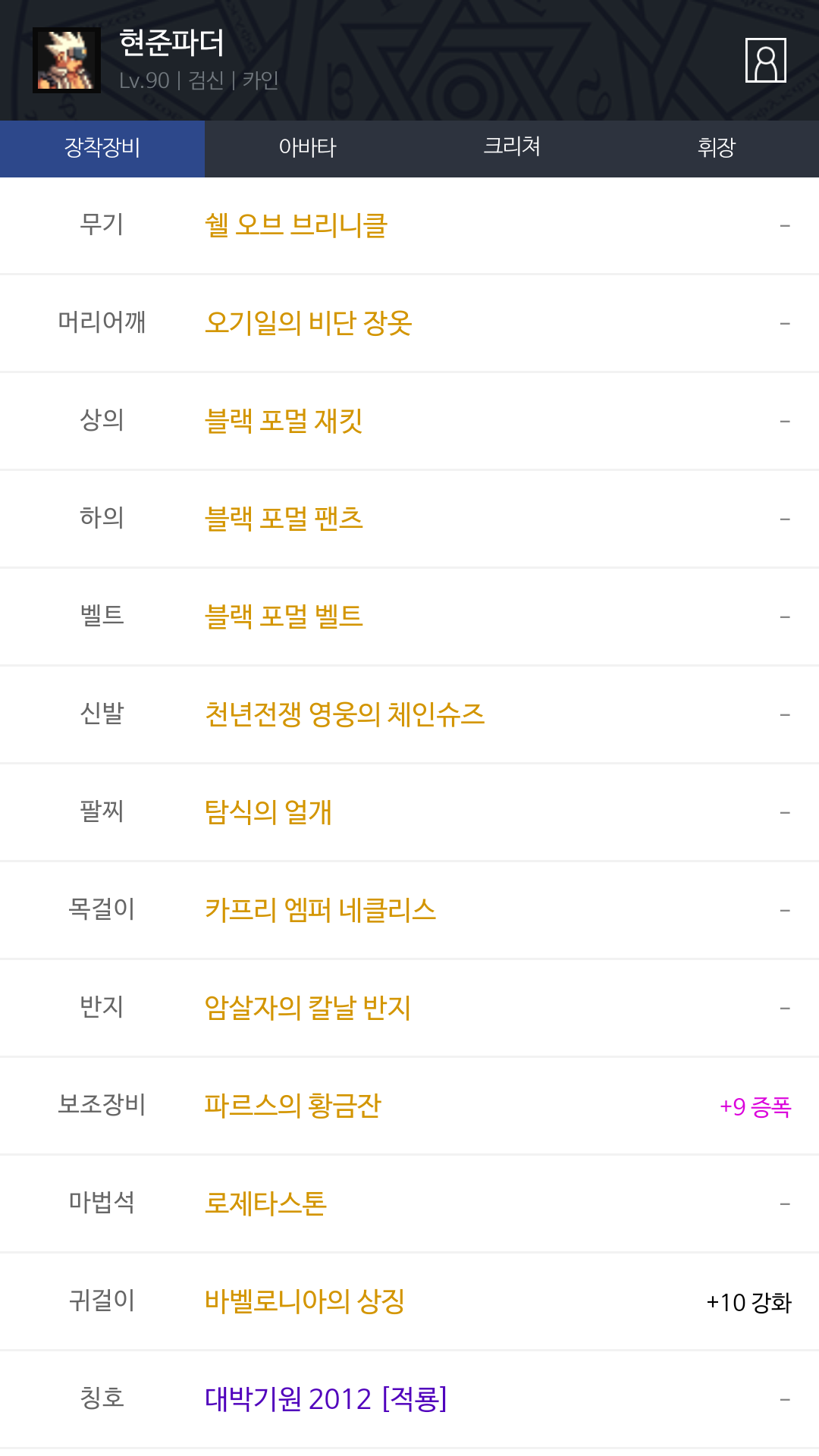Open 블랙 포멀 벨트 item

point(284,617)
